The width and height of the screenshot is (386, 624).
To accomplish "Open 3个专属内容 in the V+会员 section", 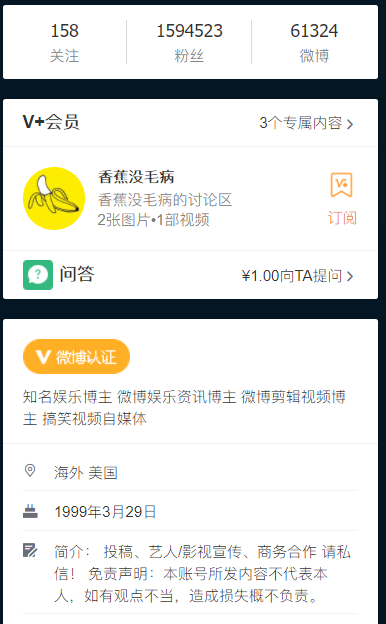I will click(306, 123).
